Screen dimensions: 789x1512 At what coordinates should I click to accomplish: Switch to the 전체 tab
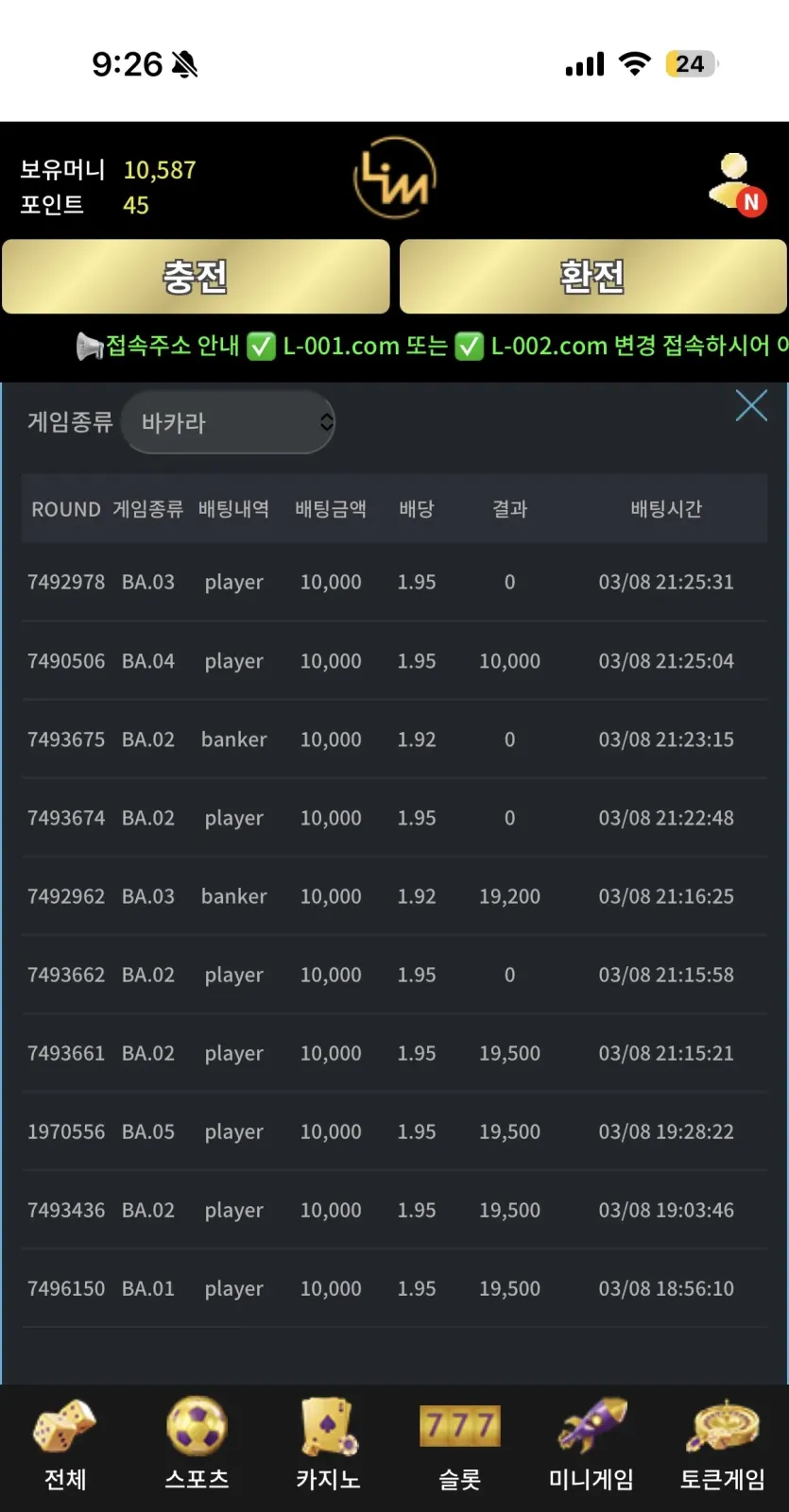click(x=65, y=1446)
